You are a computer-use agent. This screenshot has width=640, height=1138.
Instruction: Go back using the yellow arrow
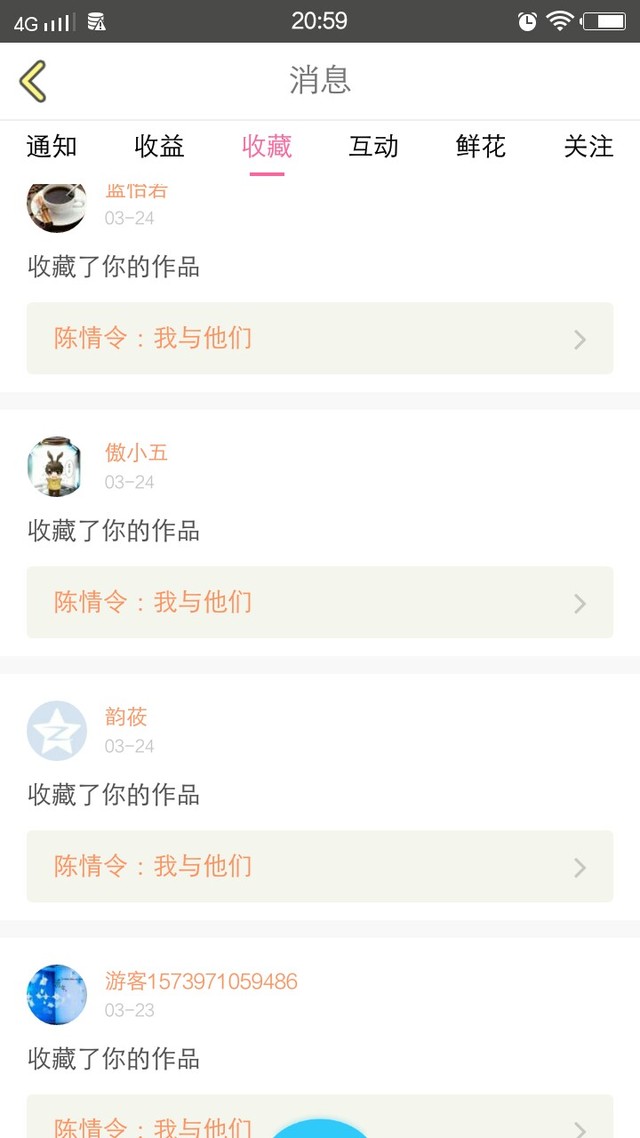pyautogui.click(x=33, y=81)
